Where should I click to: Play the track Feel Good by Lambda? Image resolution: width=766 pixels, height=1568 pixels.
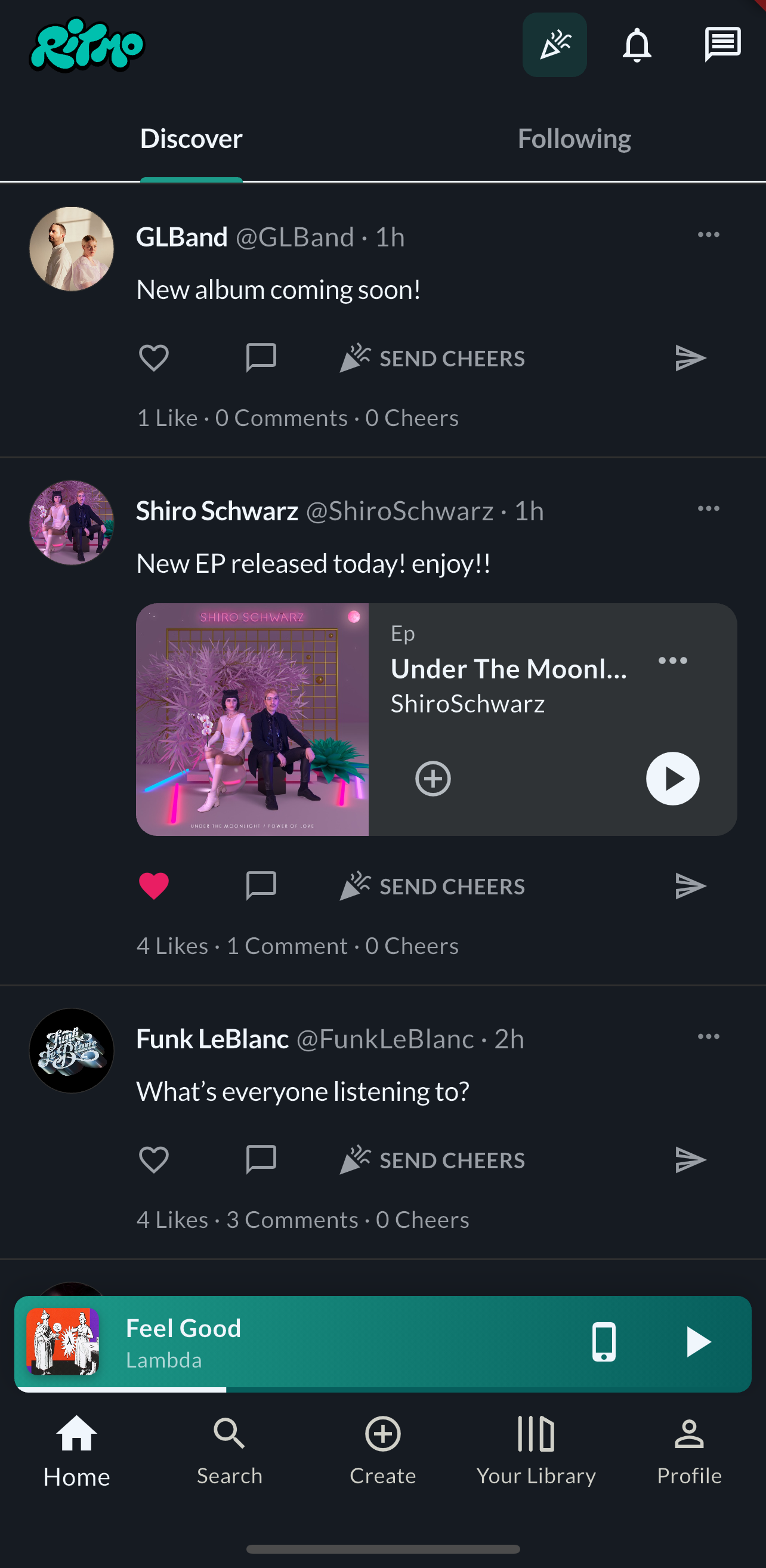point(699,1341)
